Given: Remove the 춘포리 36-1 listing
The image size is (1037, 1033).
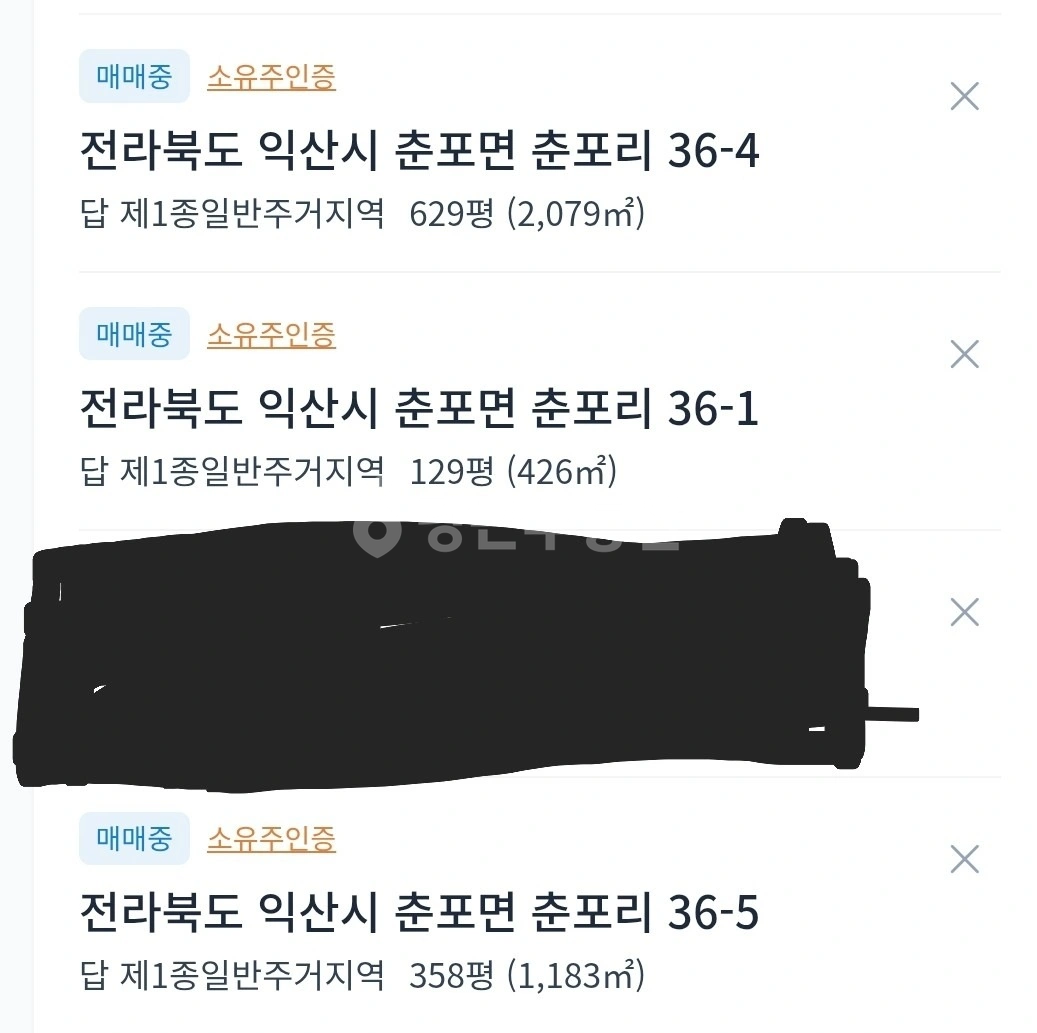Looking at the screenshot, I should (x=964, y=354).
